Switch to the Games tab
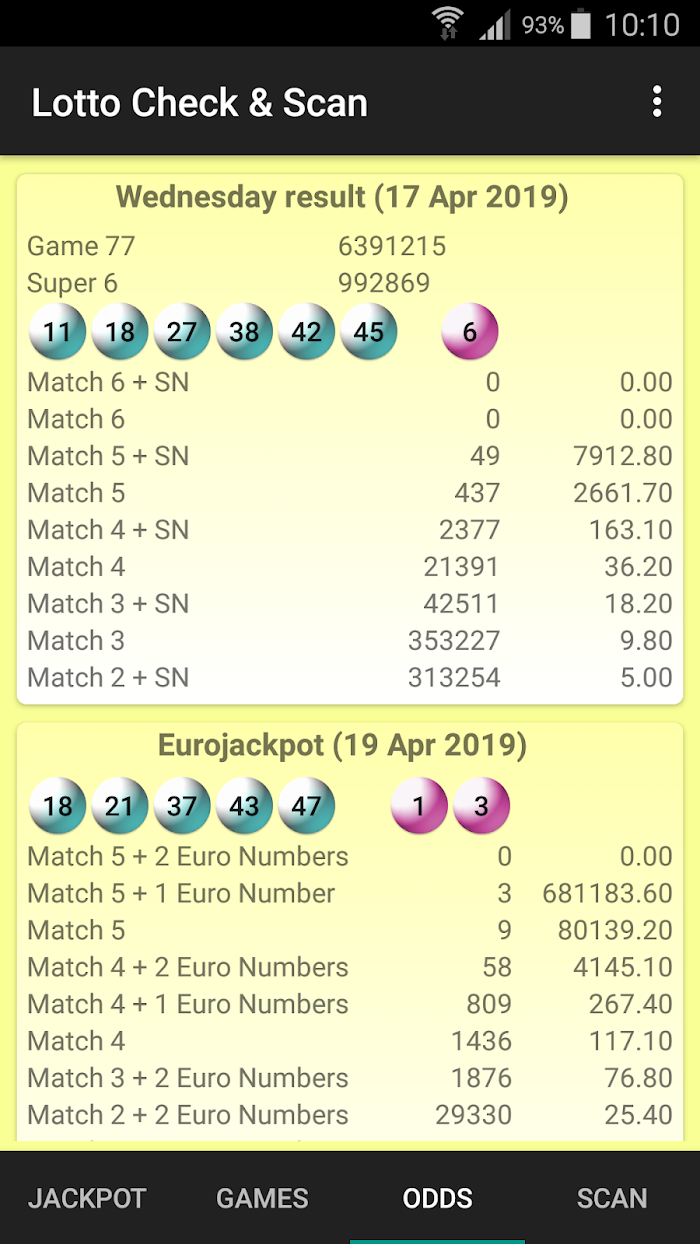Image resolution: width=700 pixels, height=1244 pixels. [x=262, y=1198]
